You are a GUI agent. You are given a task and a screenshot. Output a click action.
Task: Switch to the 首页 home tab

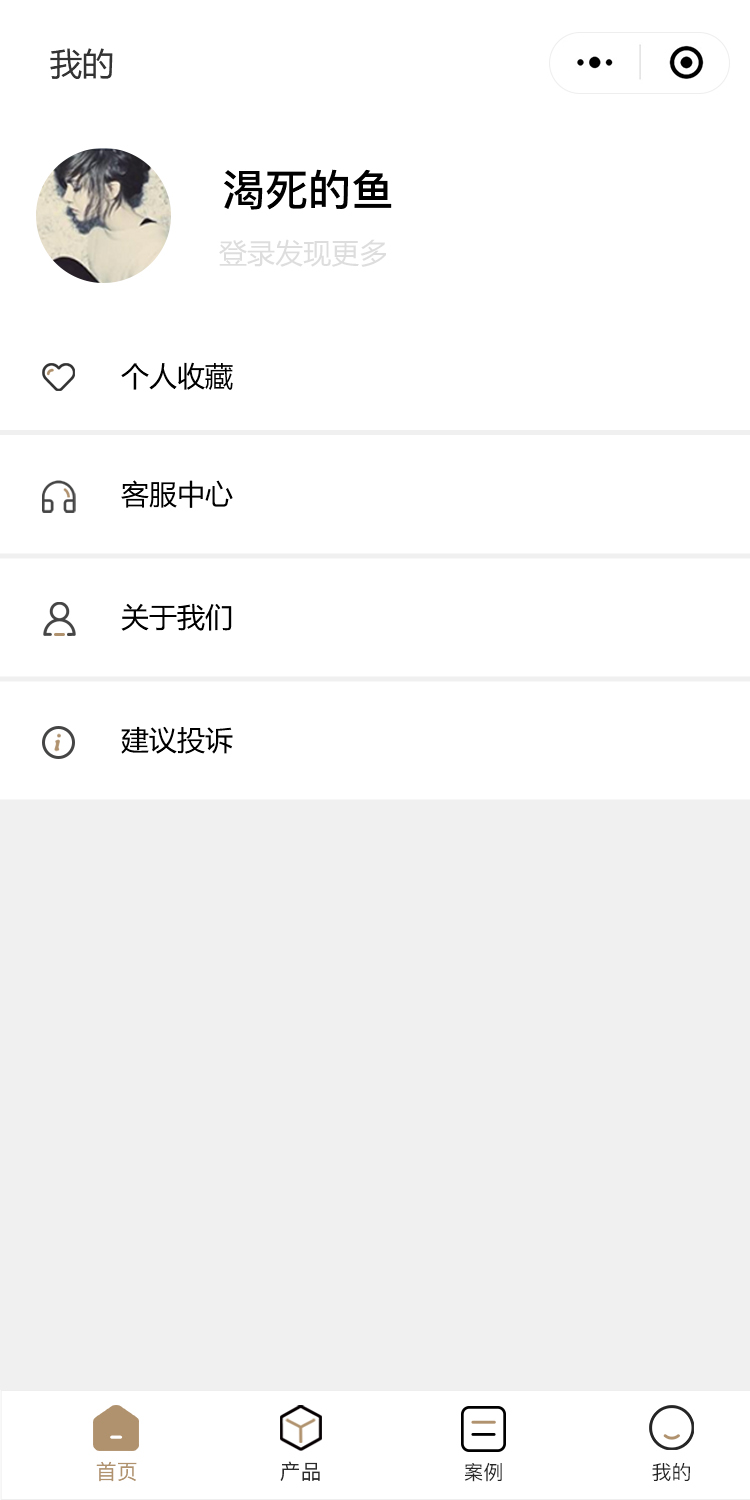pos(116,1443)
